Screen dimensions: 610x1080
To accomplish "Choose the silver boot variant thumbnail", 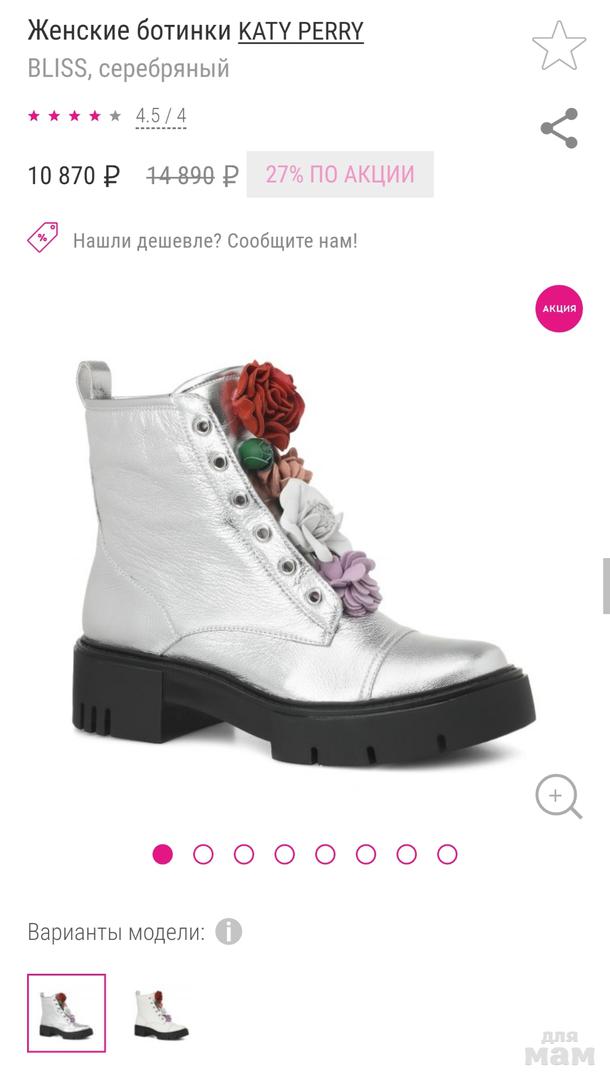I will pos(66,1012).
